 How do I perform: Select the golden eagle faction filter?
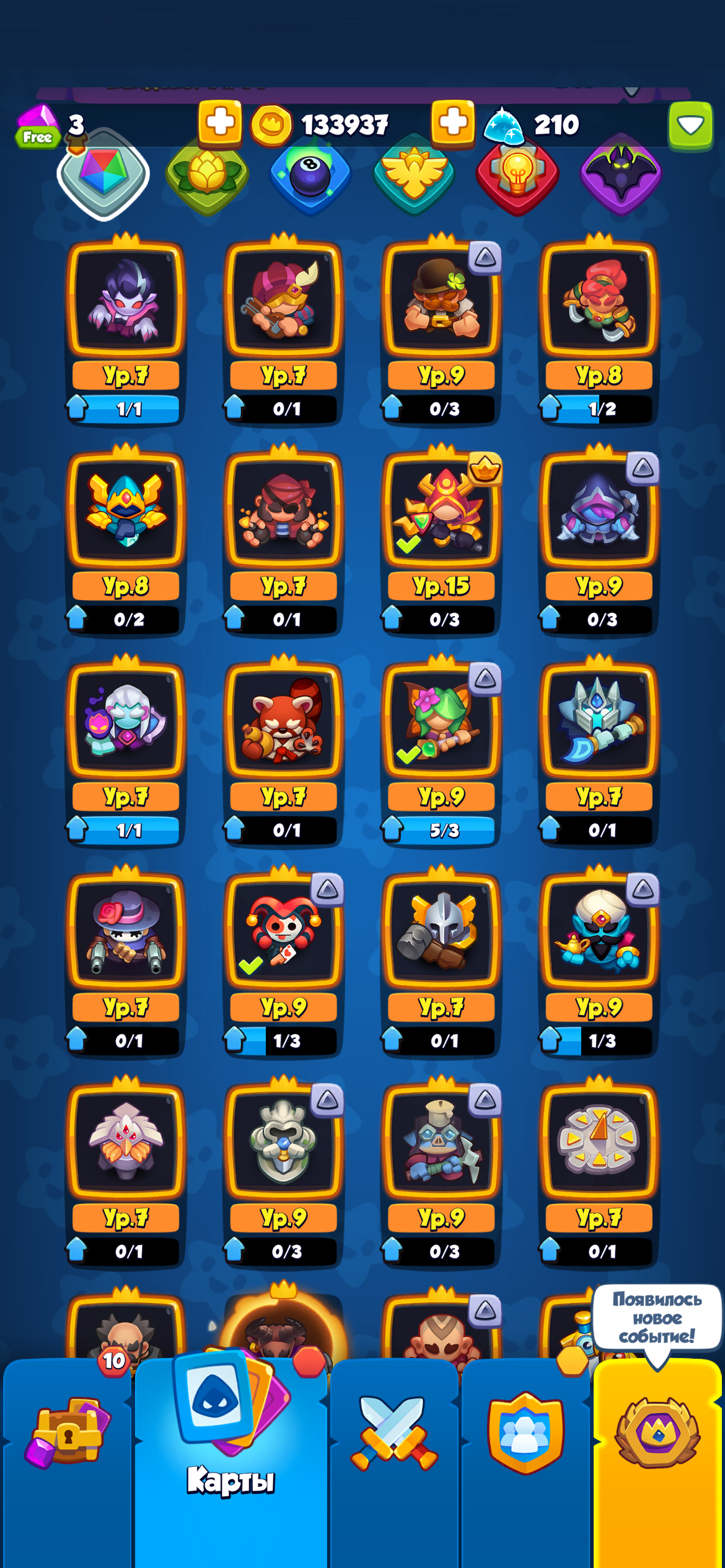[414, 175]
